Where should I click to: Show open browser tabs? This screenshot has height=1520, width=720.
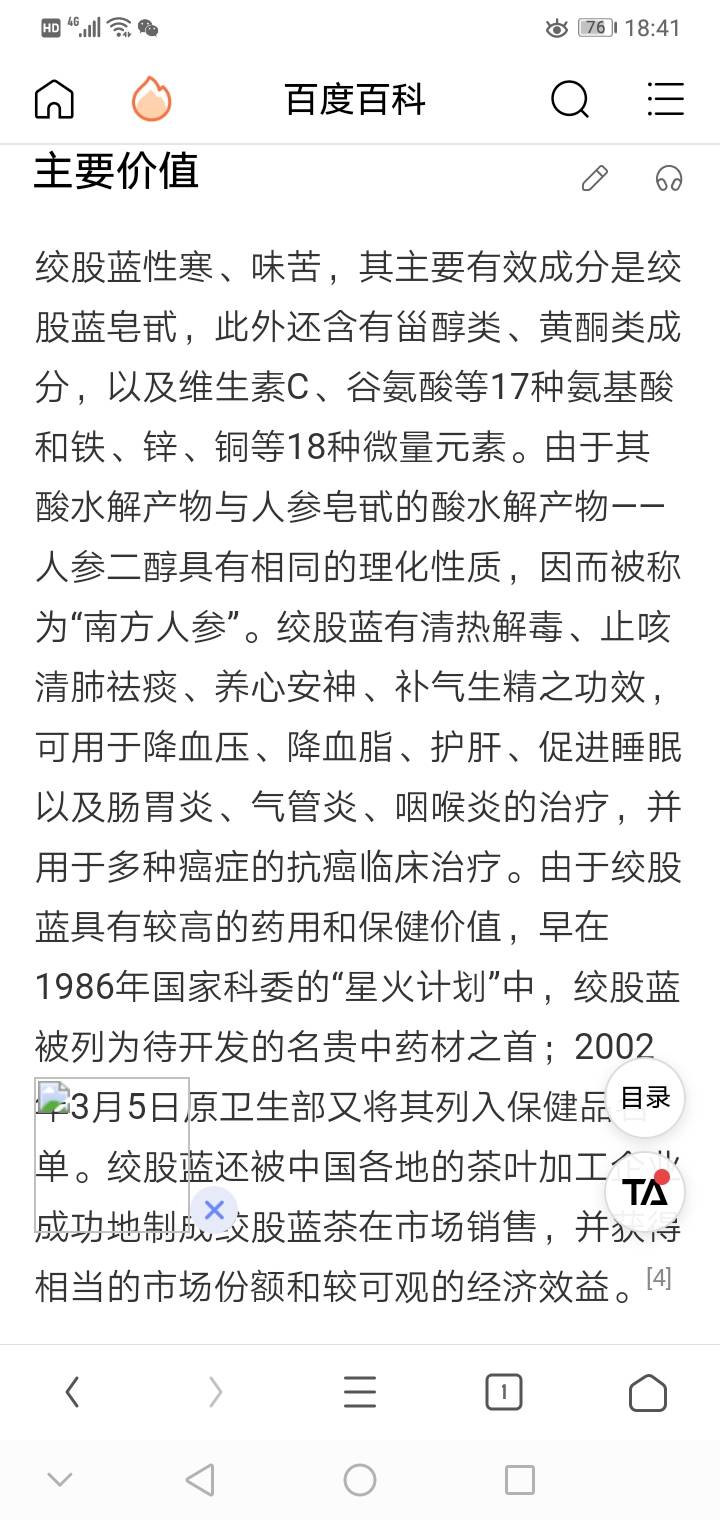coord(503,1392)
